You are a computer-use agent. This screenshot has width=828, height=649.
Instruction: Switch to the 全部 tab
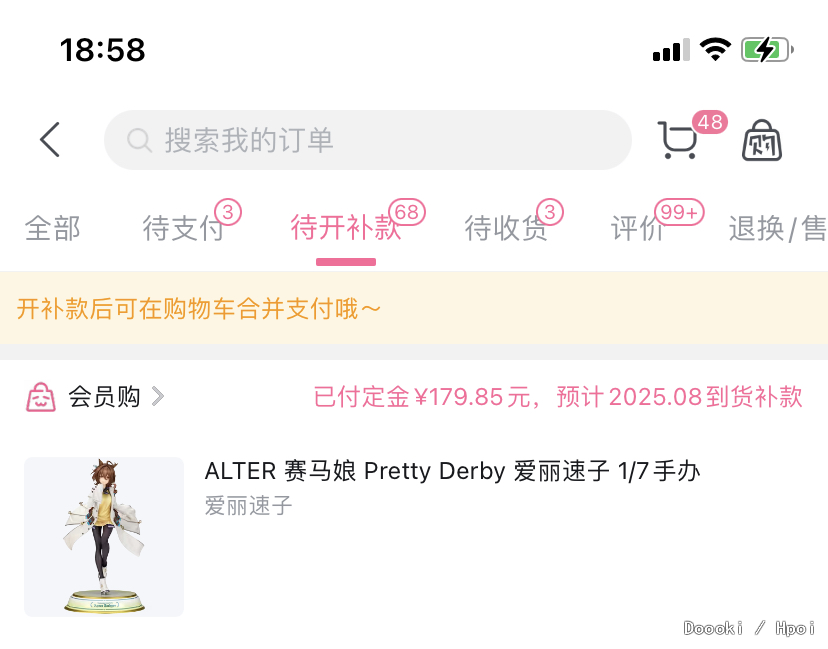(52, 229)
